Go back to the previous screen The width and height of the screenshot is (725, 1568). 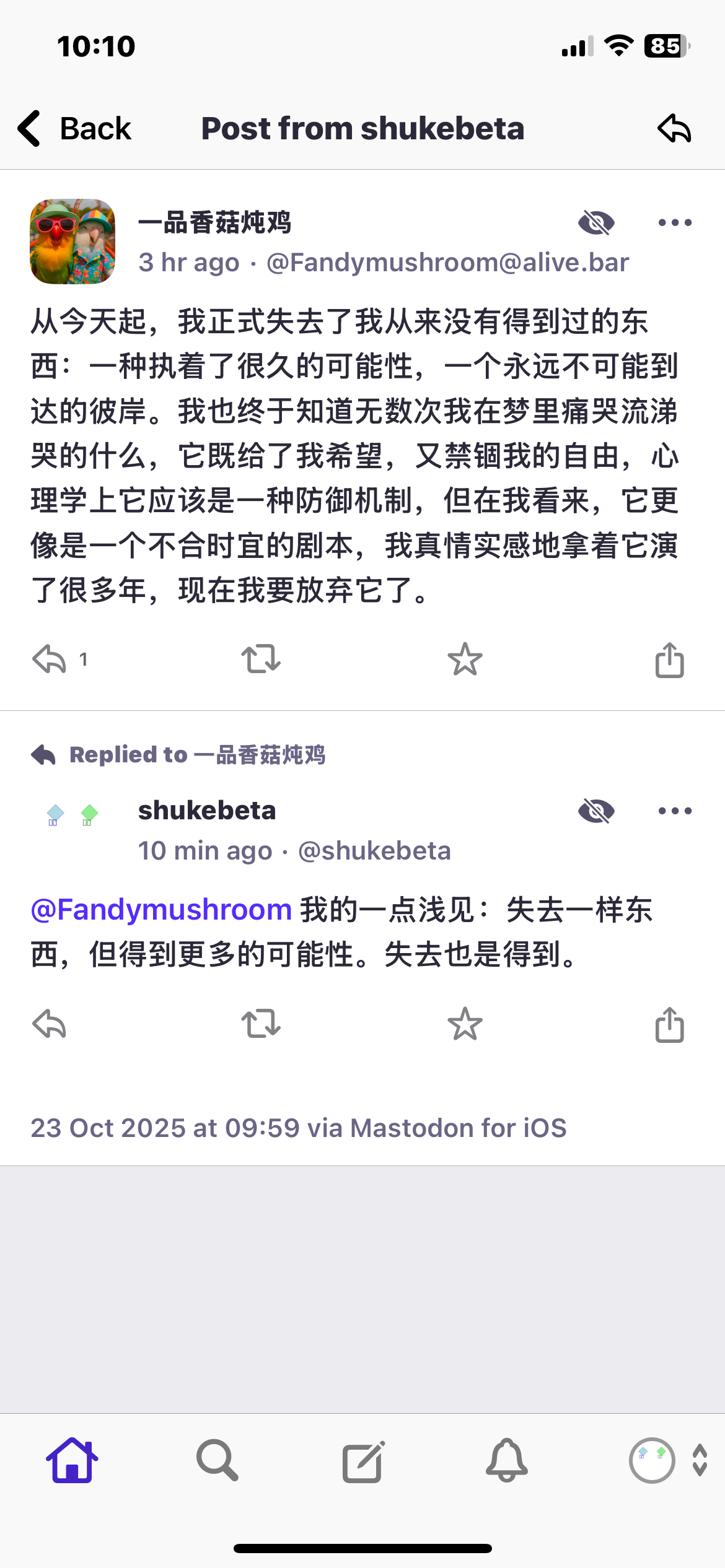pos(74,129)
